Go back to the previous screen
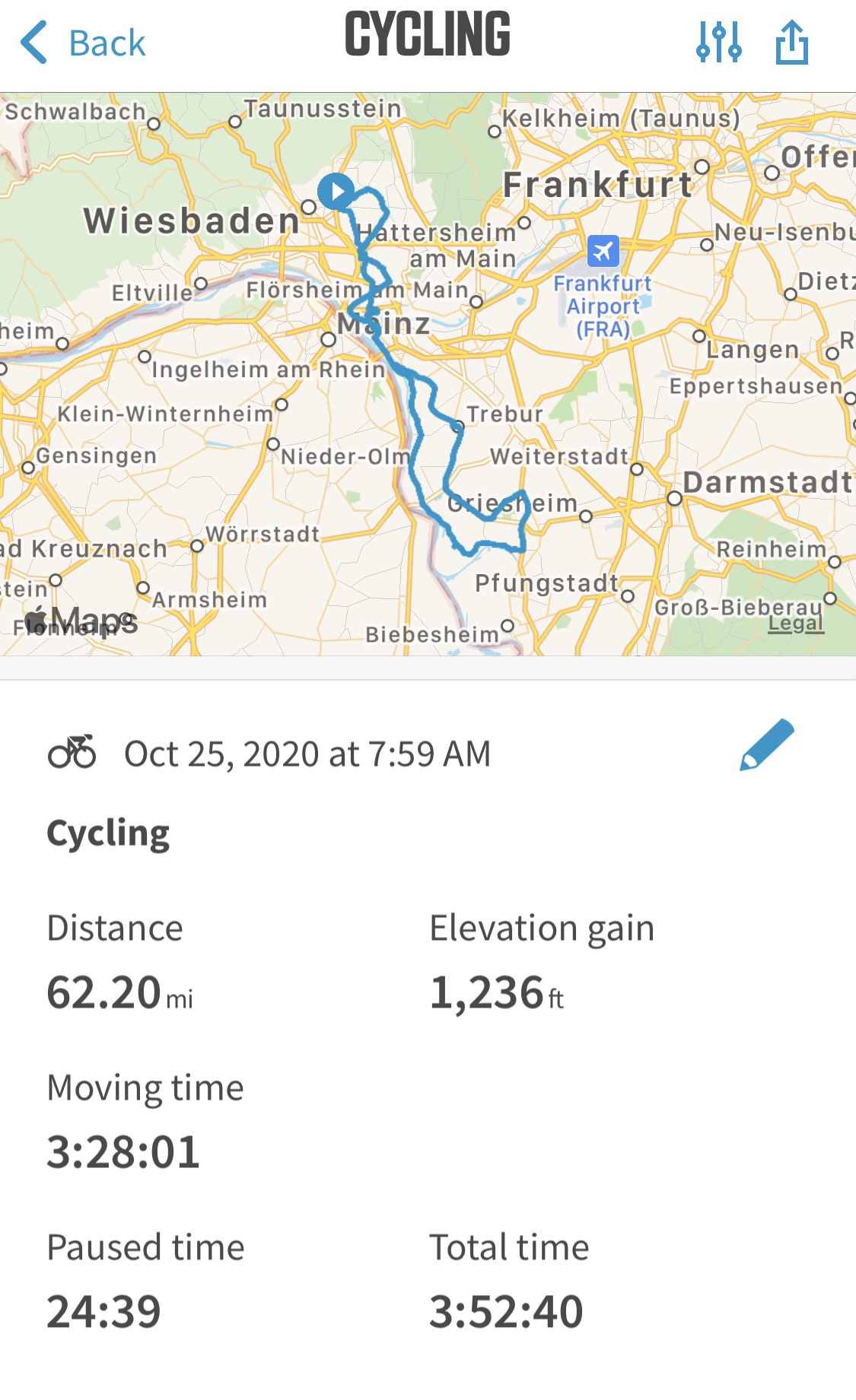This screenshot has height=1400, width=856. [82, 43]
